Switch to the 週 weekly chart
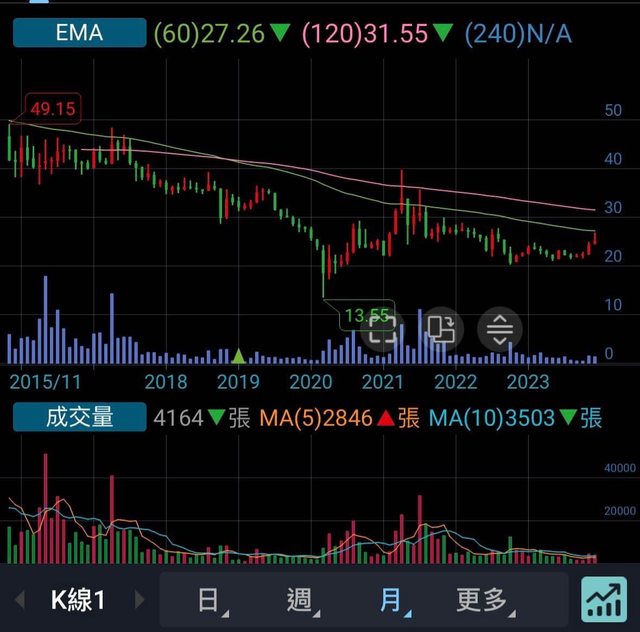Image resolution: width=640 pixels, height=632 pixels. [299, 600]
